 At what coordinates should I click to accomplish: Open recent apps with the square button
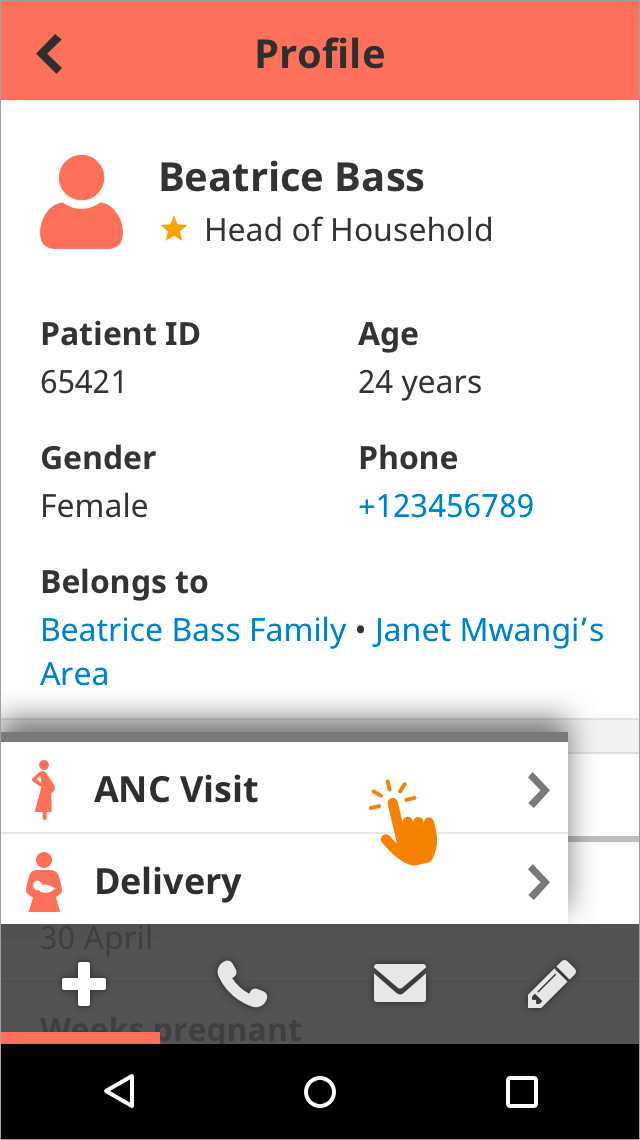click(521, 1091)
